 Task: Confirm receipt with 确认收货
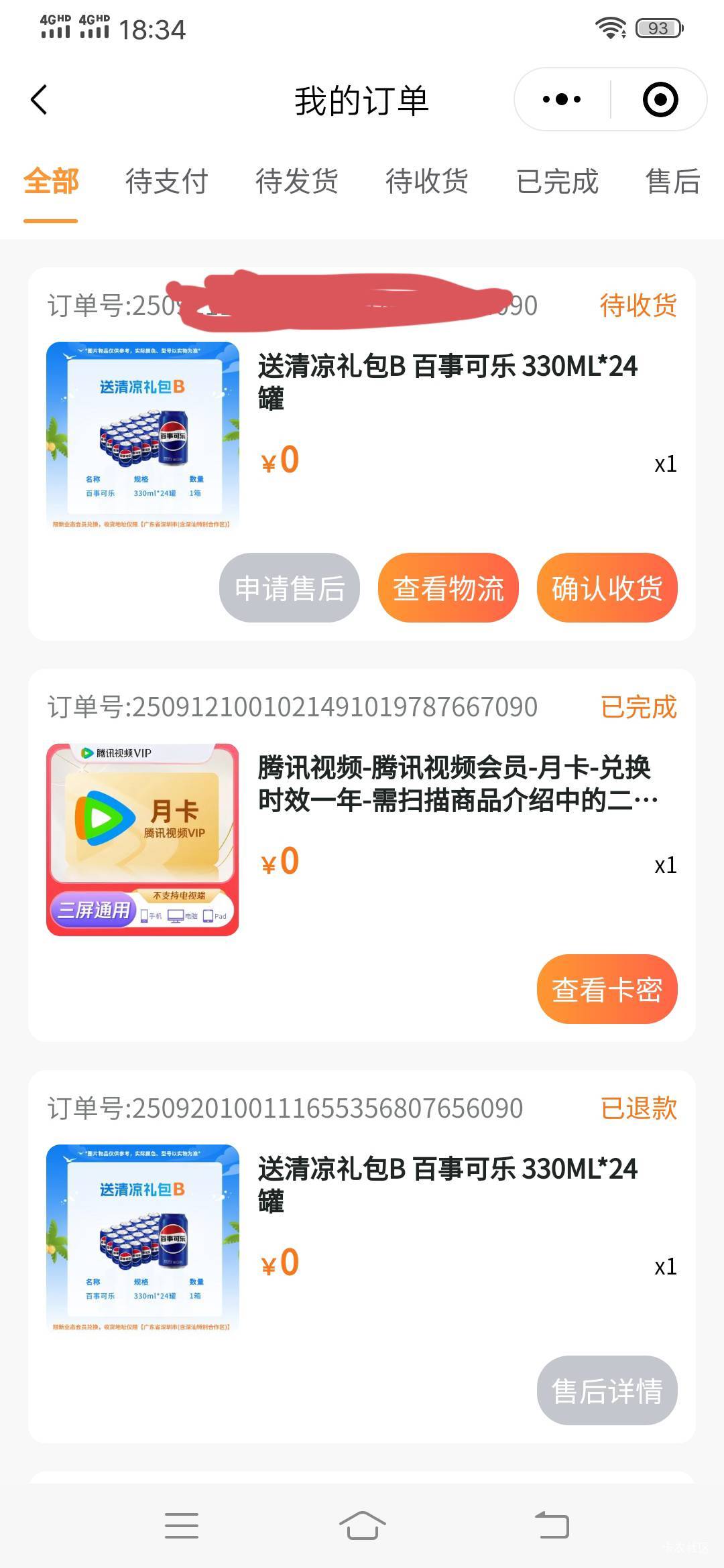tap(607, 588)
